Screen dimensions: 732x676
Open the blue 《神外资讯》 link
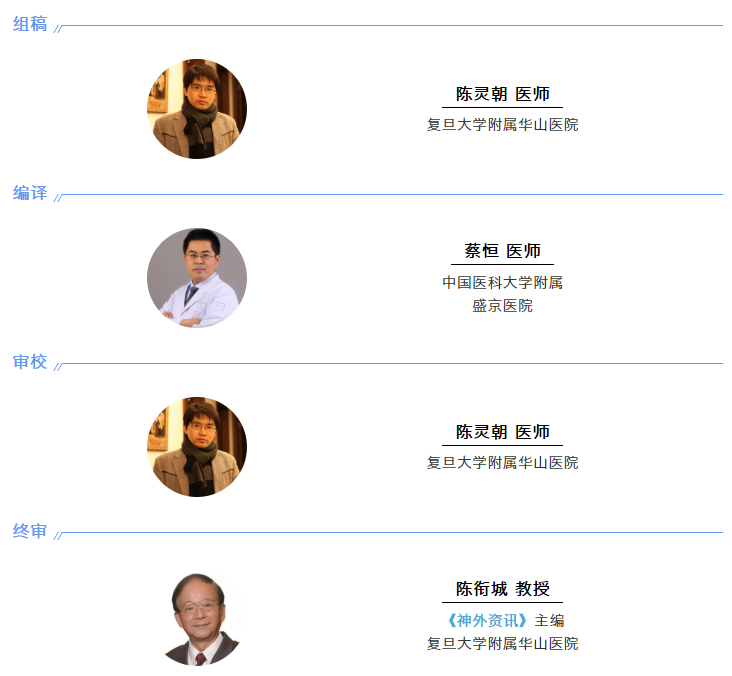pos(486,620)
